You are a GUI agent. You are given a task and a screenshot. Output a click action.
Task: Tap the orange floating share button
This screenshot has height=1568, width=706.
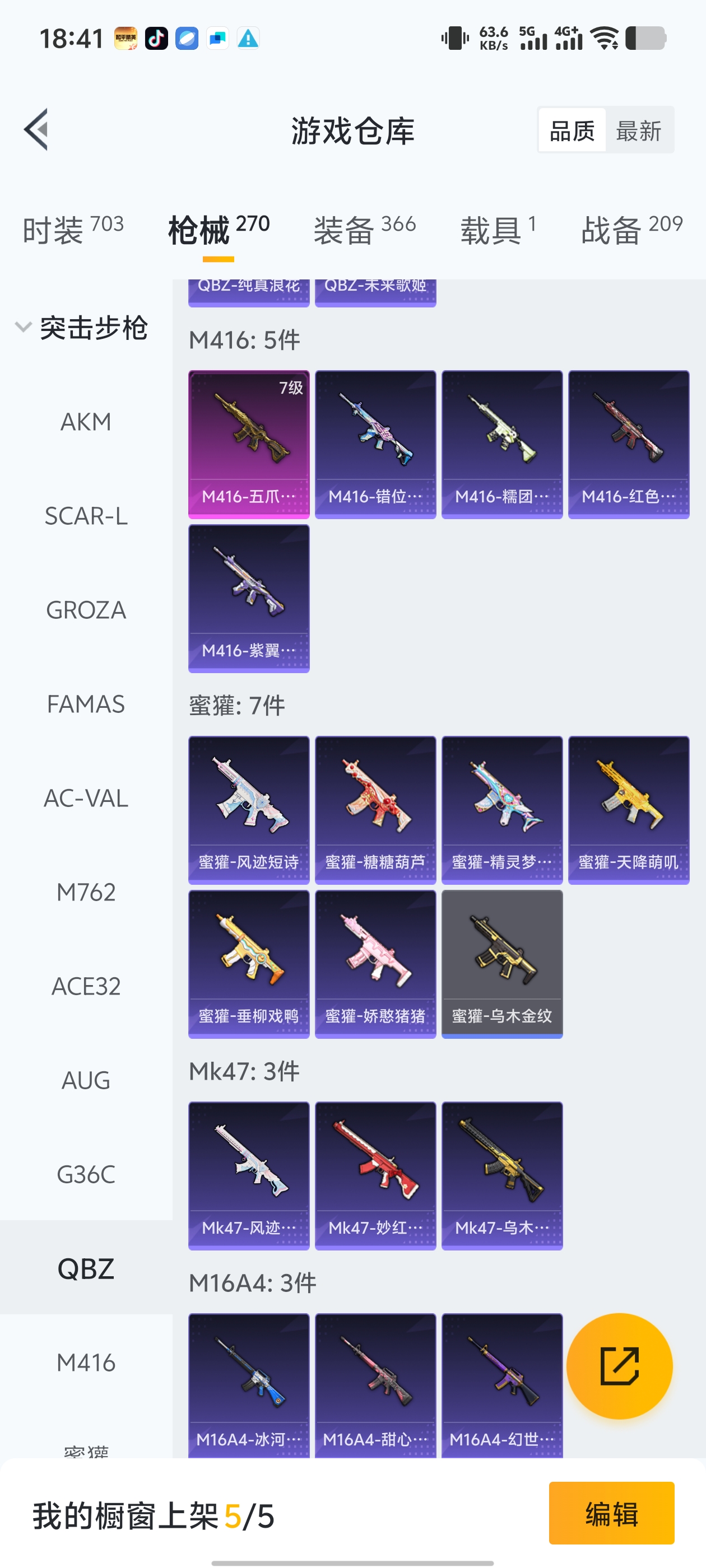pos(620,1366)
